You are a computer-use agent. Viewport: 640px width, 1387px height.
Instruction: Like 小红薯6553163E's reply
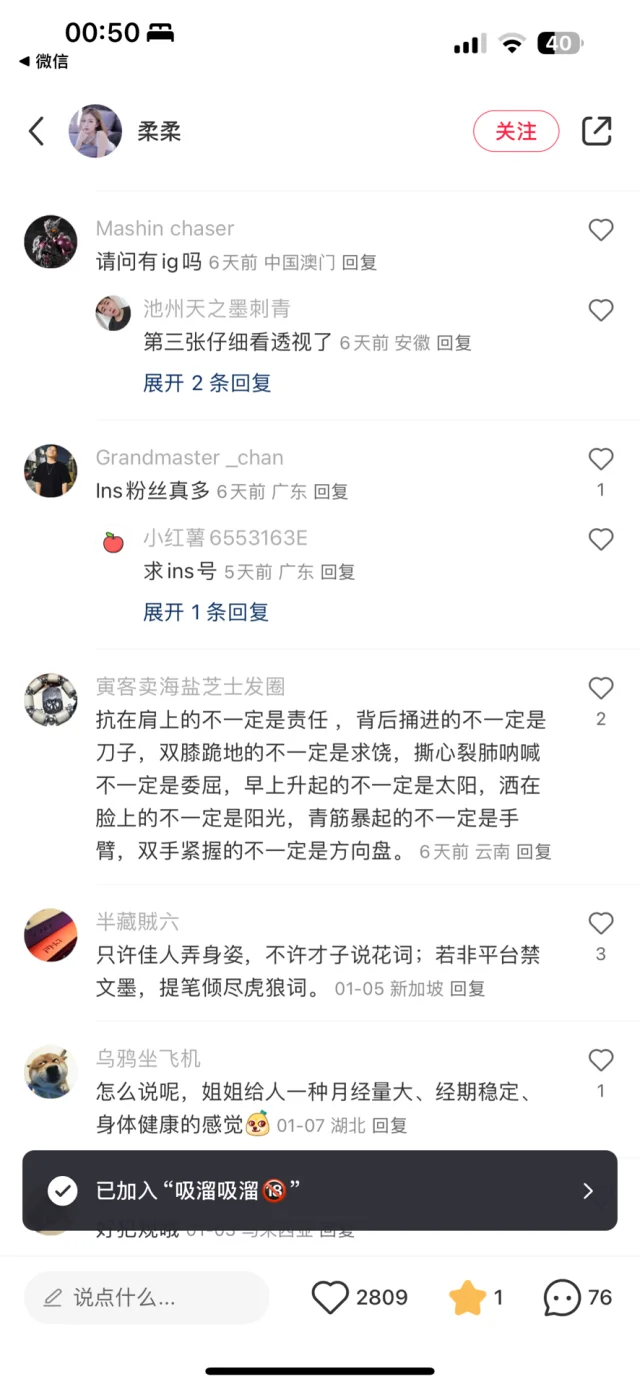click(600, 540)
